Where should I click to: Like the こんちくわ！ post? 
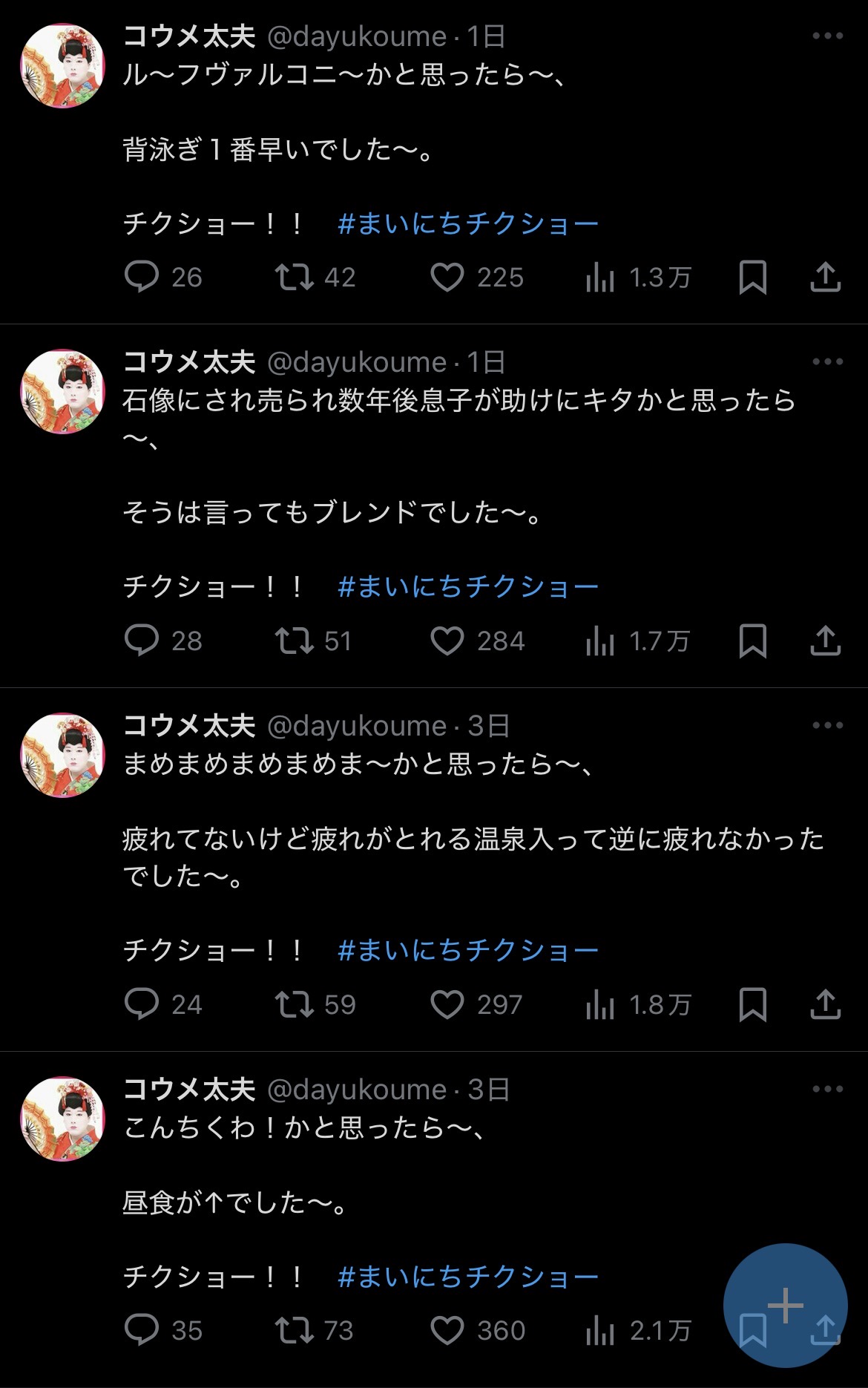(x=447, y=1331)
